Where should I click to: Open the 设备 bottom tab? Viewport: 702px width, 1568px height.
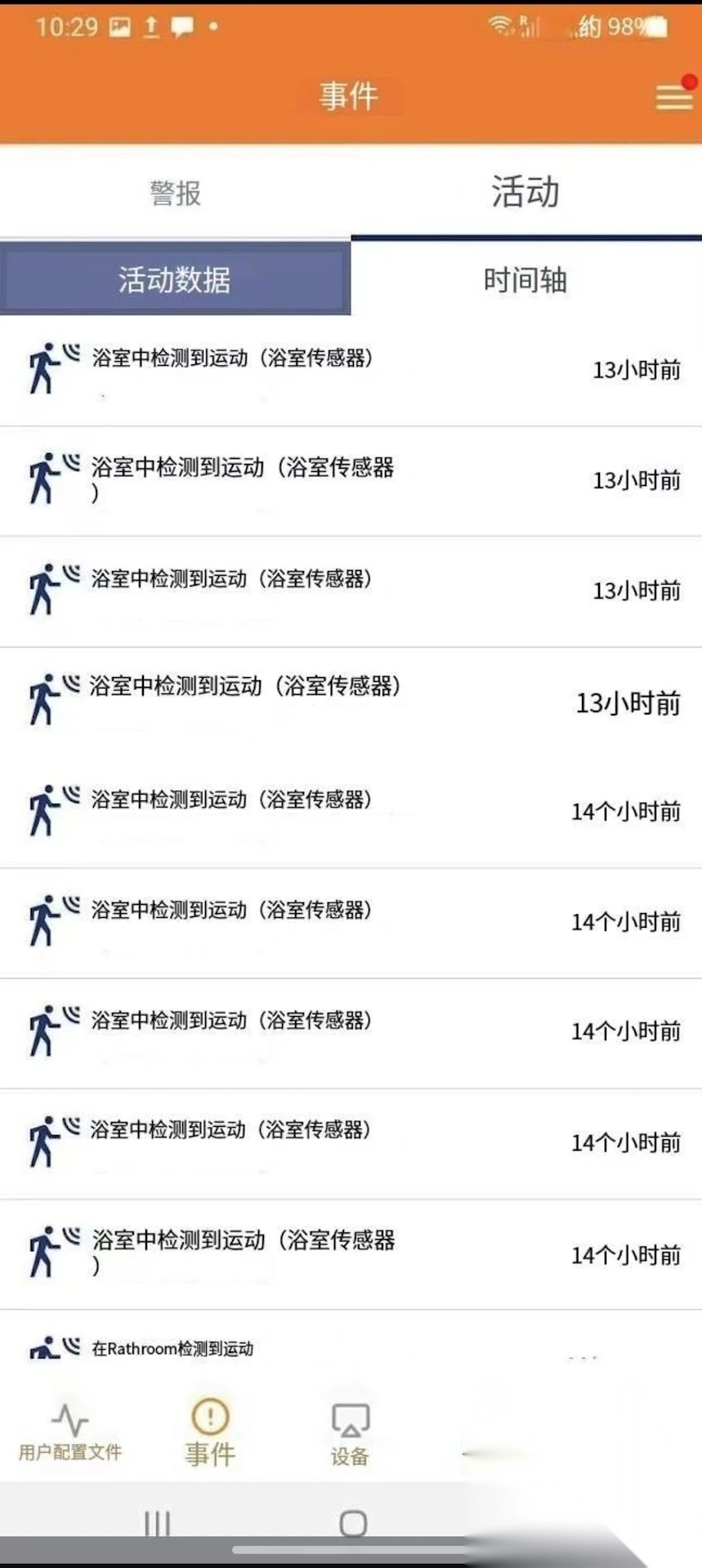click(x=350, y=1434)
